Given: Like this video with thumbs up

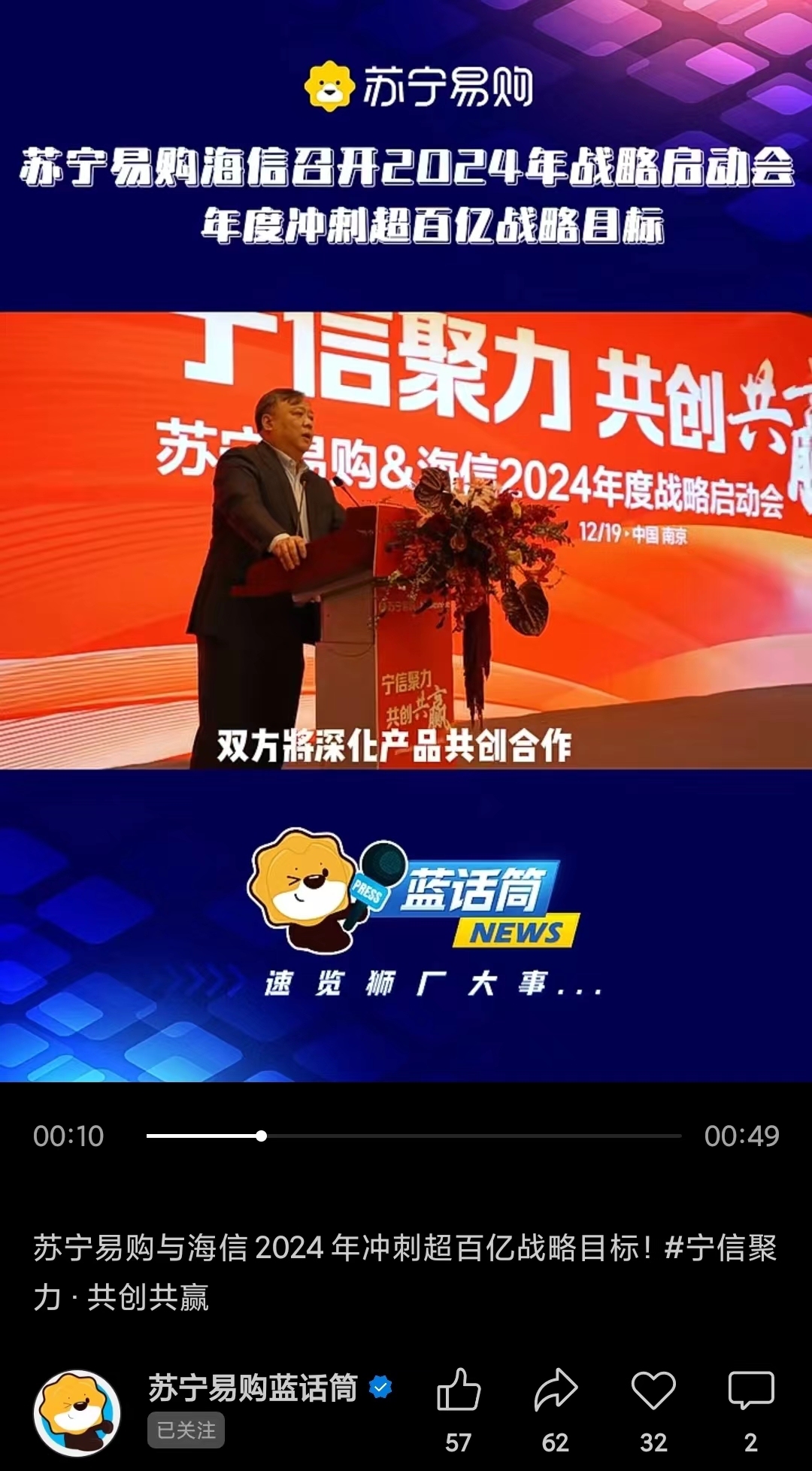Looking at the screenshot, I should [458, 1390].
